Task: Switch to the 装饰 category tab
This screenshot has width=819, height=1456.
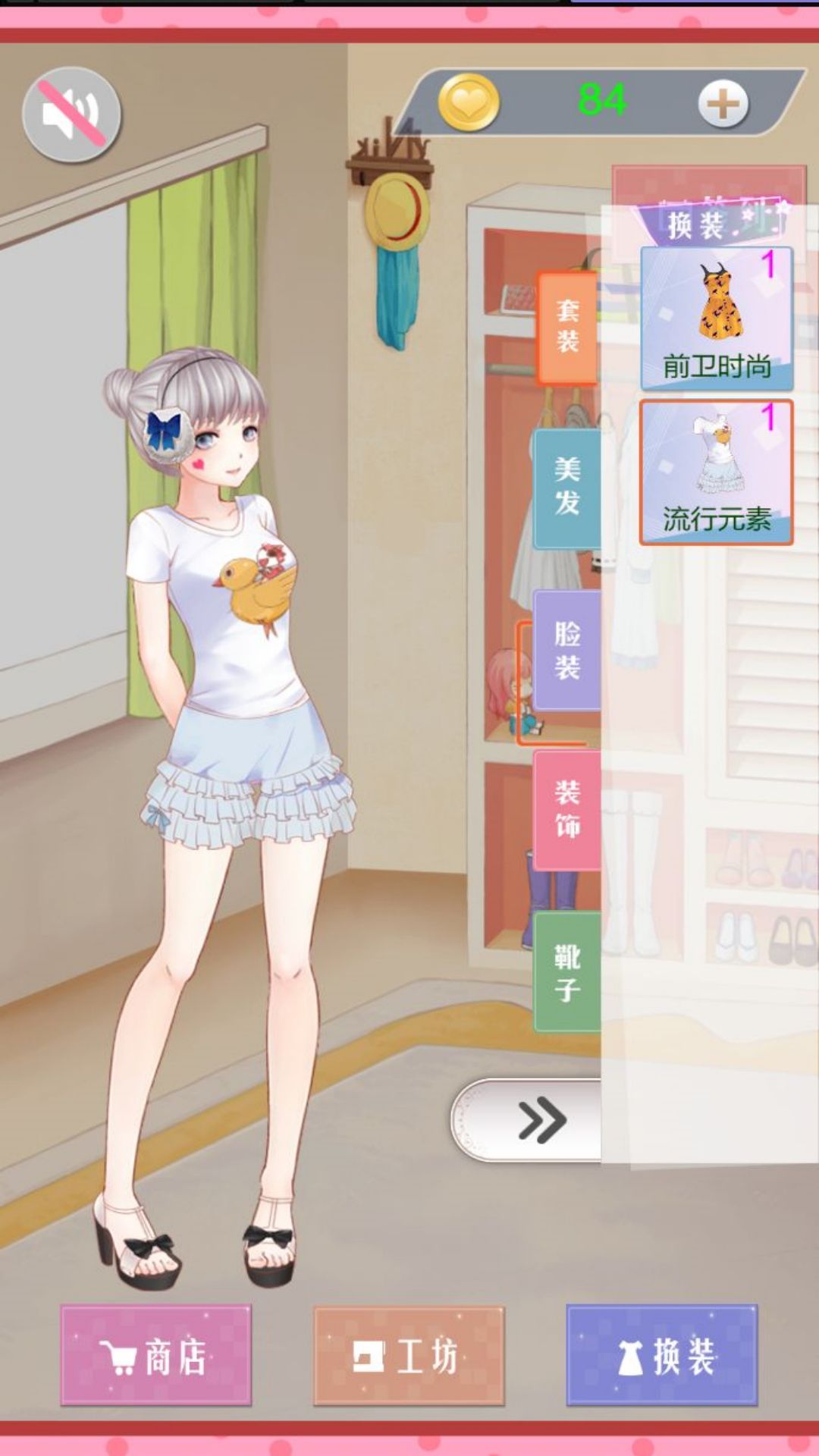Action: click(567, 810)
